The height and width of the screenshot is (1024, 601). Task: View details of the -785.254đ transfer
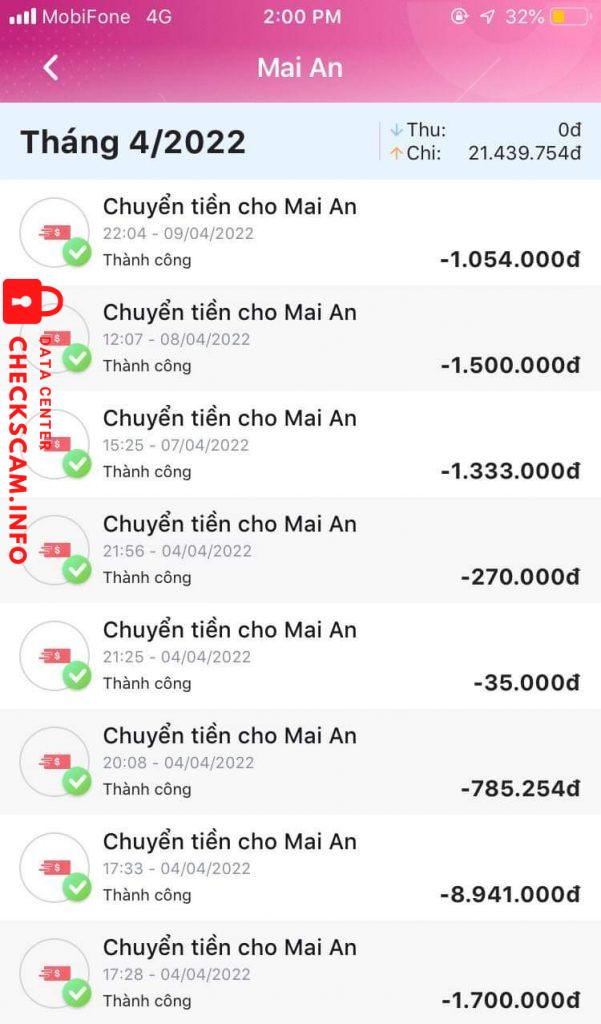(300, 763)
